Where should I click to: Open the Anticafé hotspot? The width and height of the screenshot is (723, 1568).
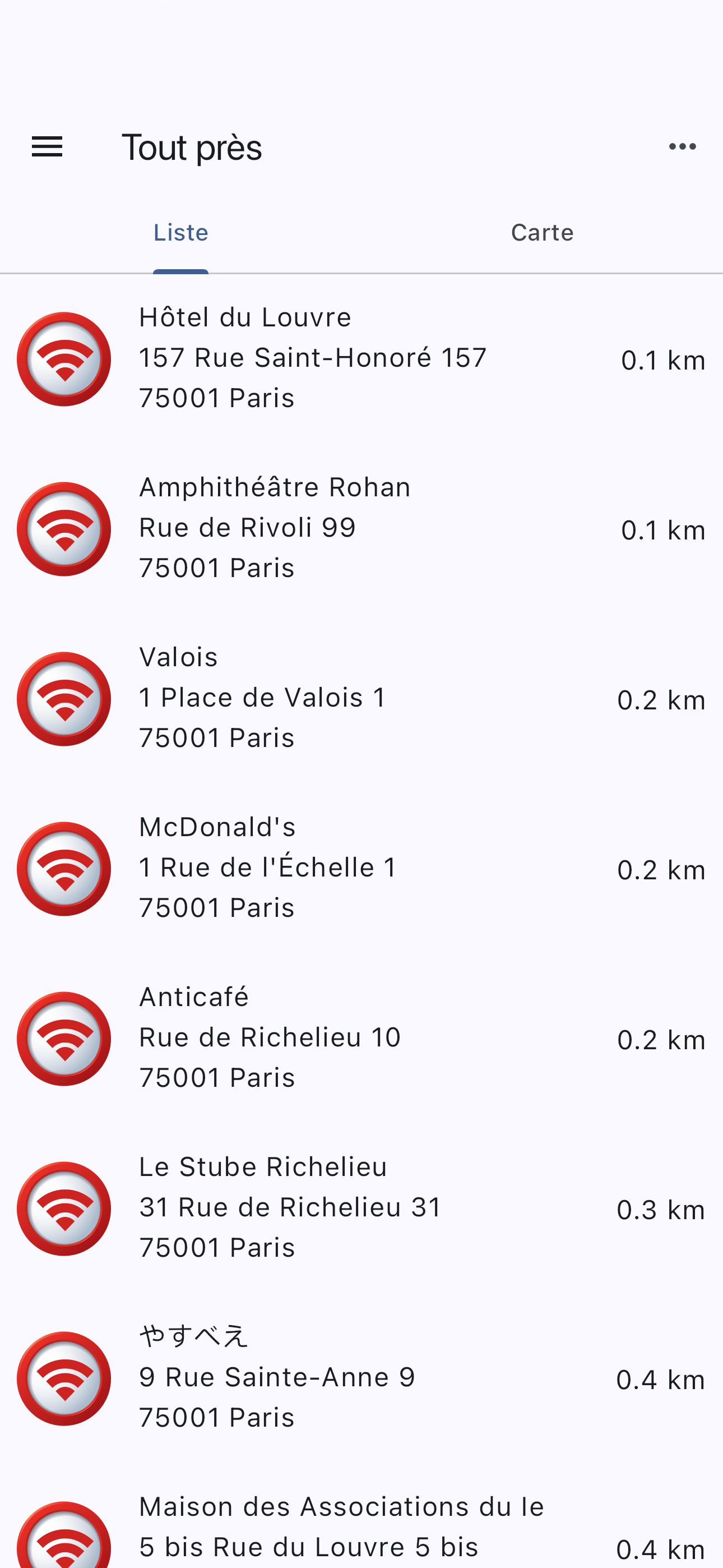click(361, 1038)
